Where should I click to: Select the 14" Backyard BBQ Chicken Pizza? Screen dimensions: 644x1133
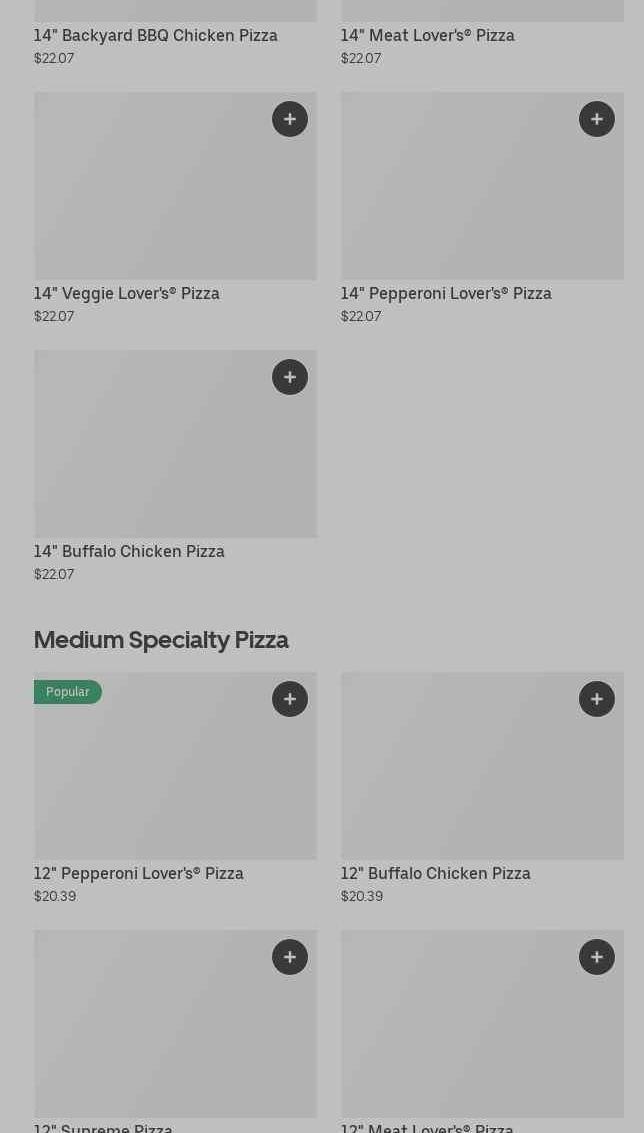click(x=156, y=36)
